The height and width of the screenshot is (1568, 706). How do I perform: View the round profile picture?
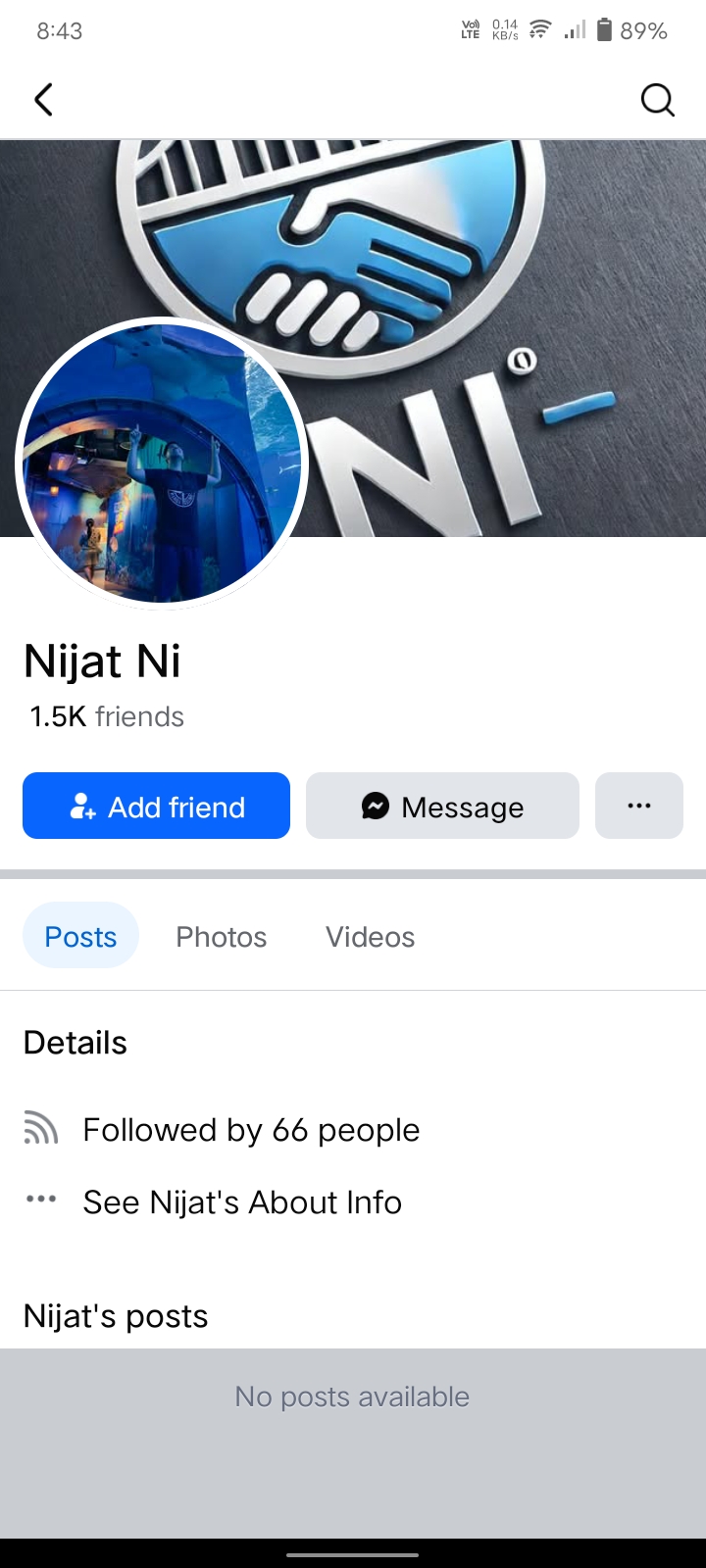pos(162,464)
